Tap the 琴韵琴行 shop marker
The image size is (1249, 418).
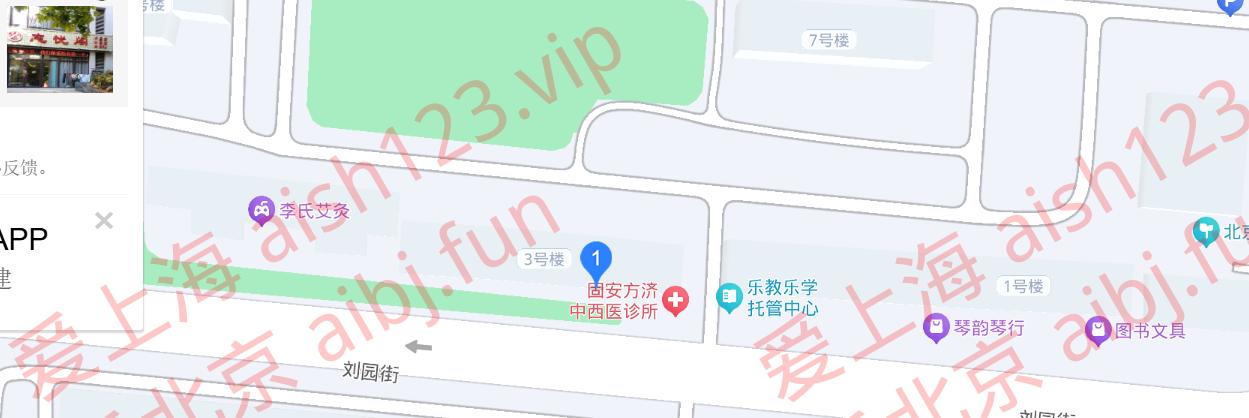[936, 327]
